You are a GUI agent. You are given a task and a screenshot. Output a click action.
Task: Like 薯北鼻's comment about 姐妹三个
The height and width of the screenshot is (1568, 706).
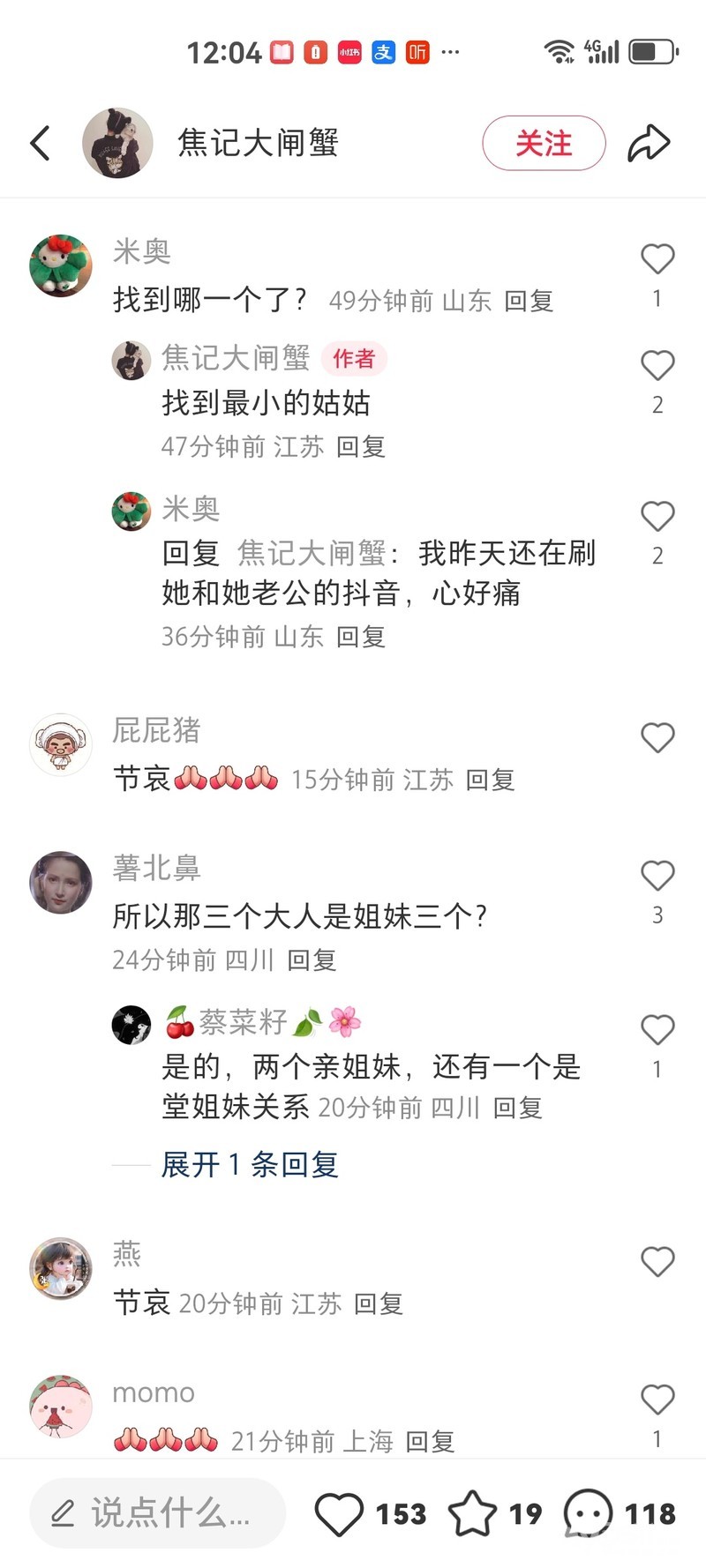(657, 876)
